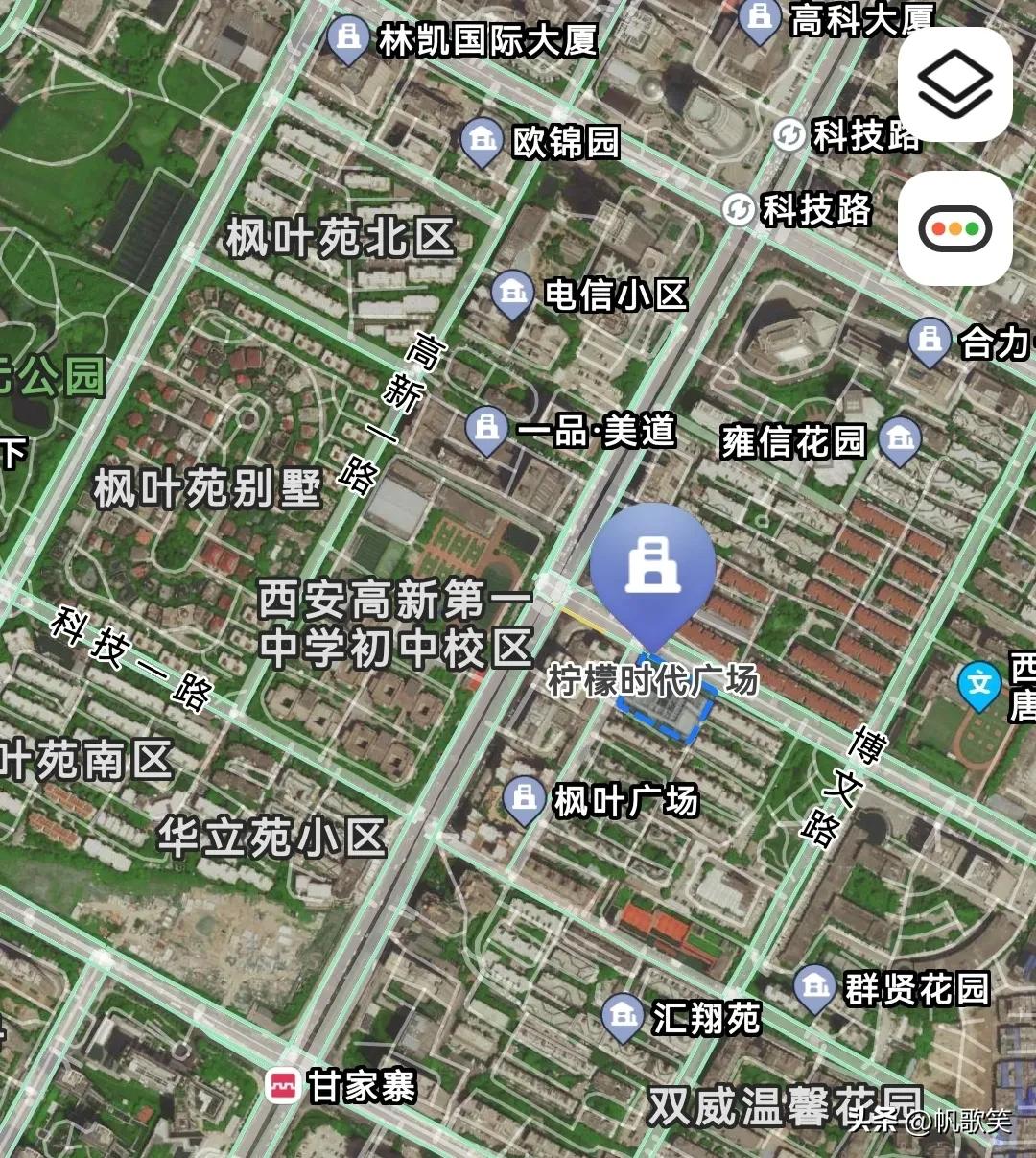Toggle the 科技路 metro station marker
The height and width of the screenshot is (1158, 1036).
737,209
